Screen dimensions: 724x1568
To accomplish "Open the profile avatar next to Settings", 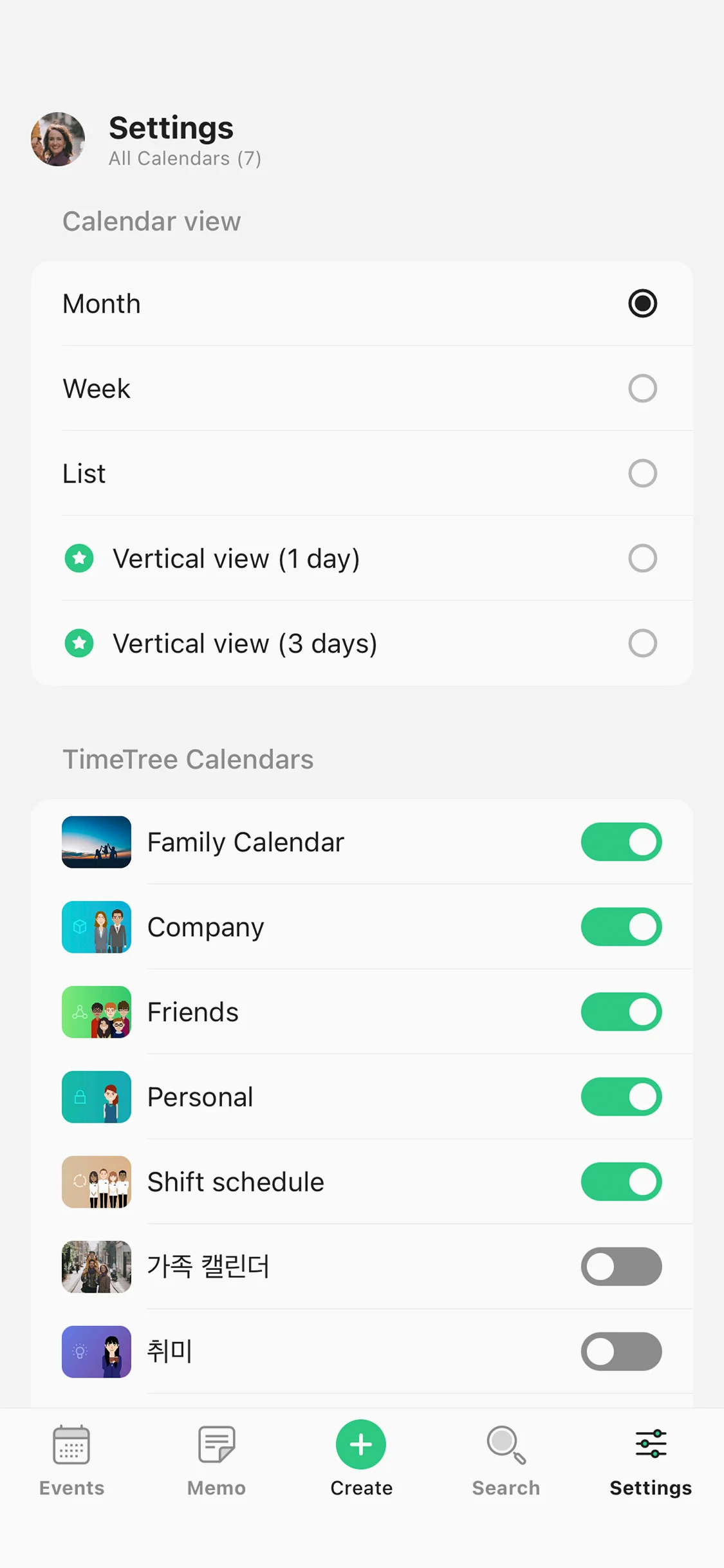I will pyautogui.click(x=58, y=139).
